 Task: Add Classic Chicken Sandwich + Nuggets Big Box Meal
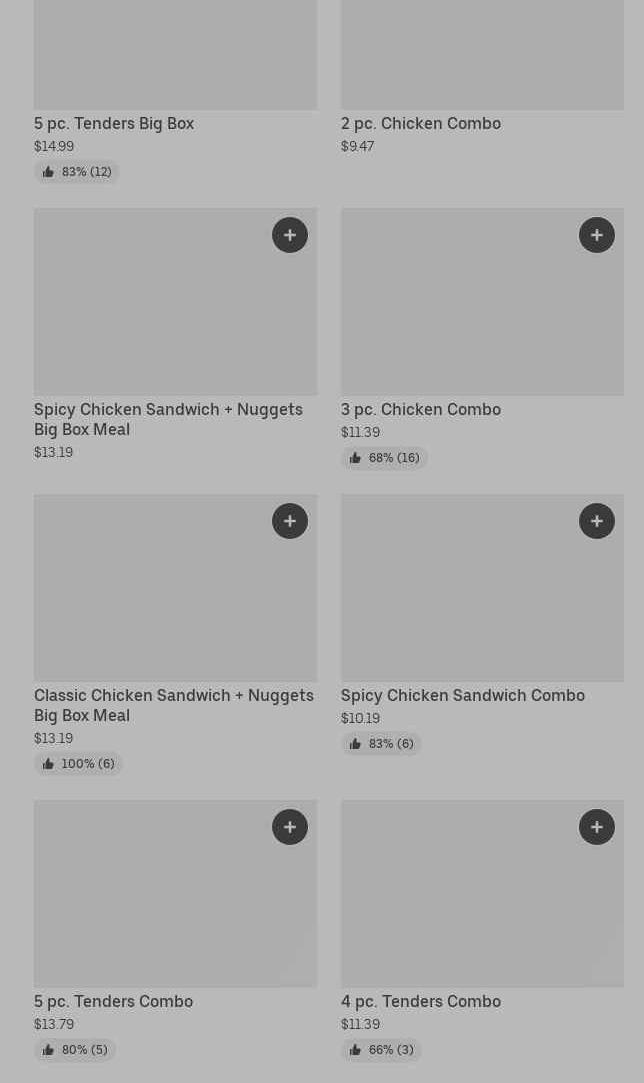[x=290, y=521]
